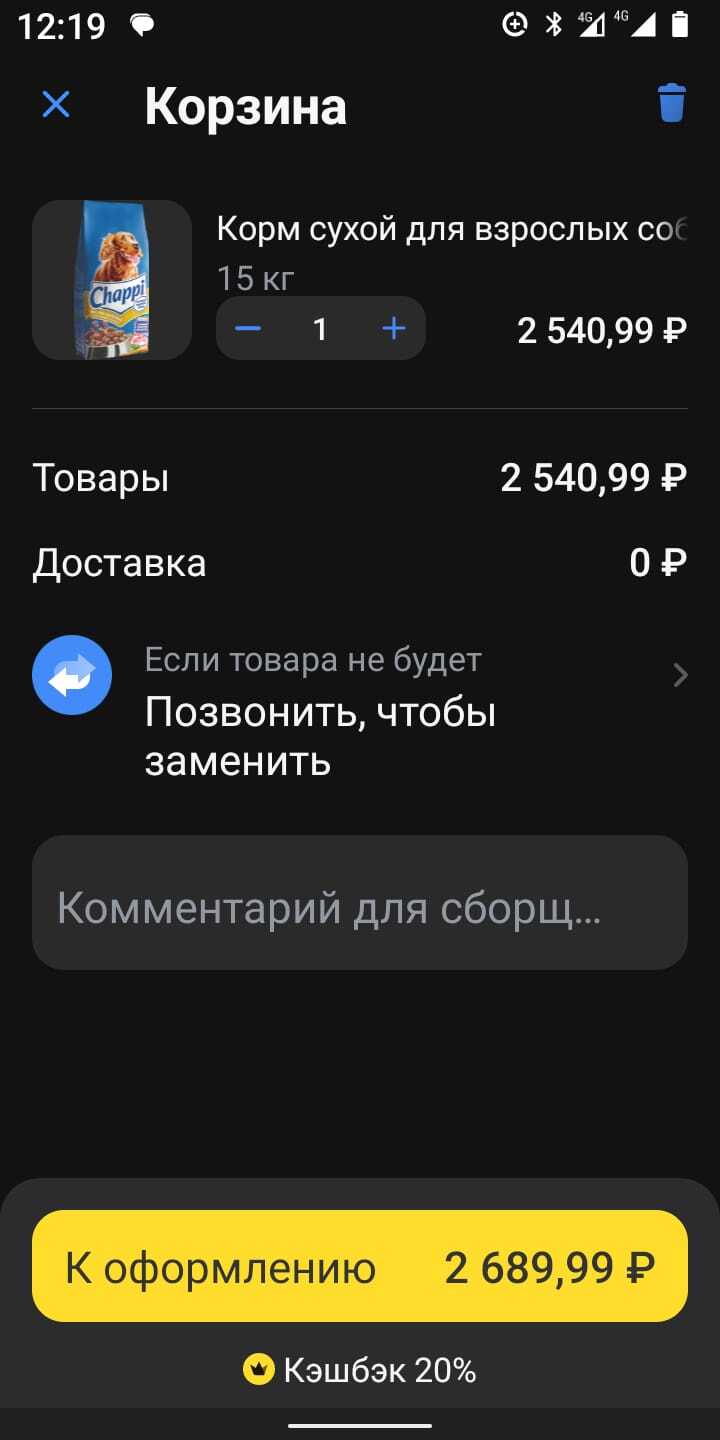
Task: Proceed to checkout via 'К оформлению'
Action: click(360, 1266)
